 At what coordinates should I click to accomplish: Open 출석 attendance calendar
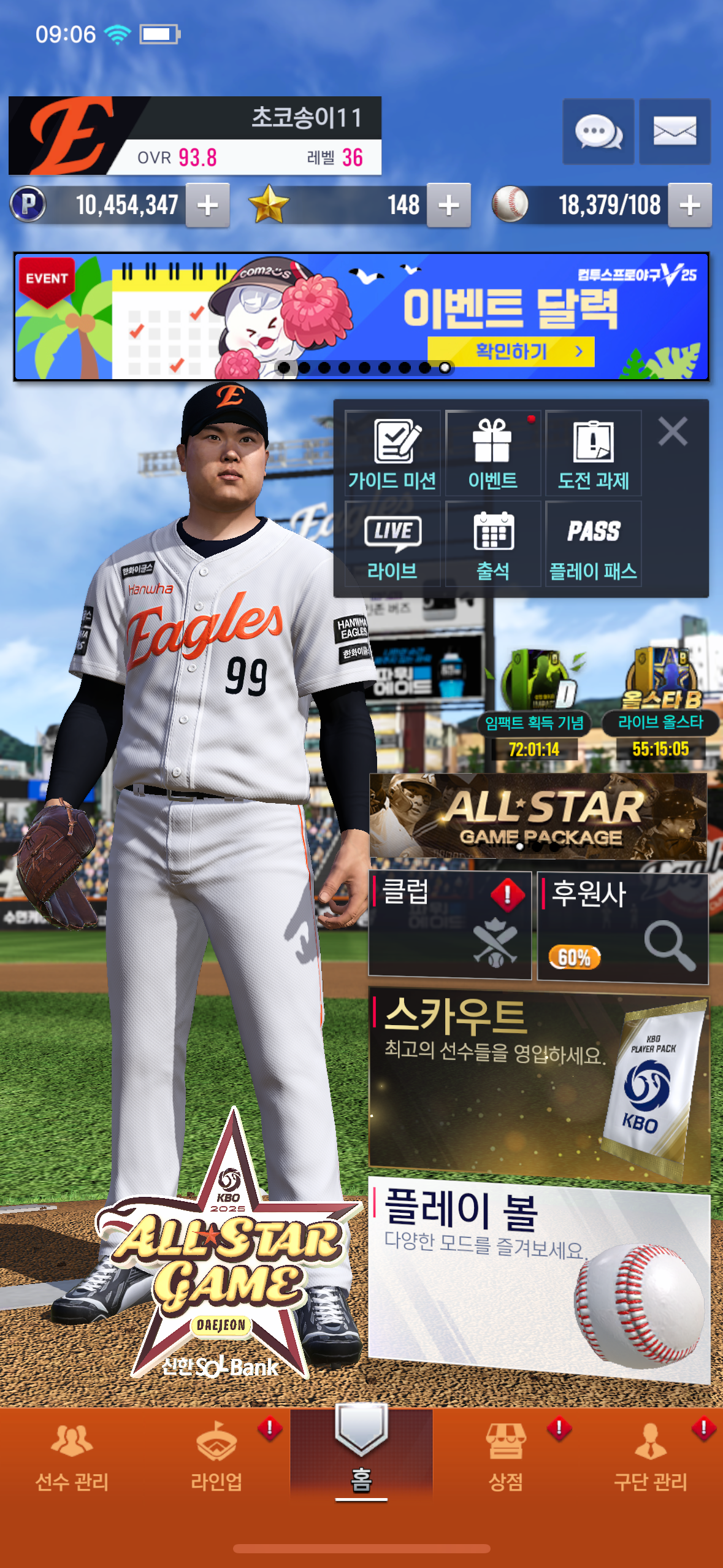pyautogui.click(x=493, y=544)
